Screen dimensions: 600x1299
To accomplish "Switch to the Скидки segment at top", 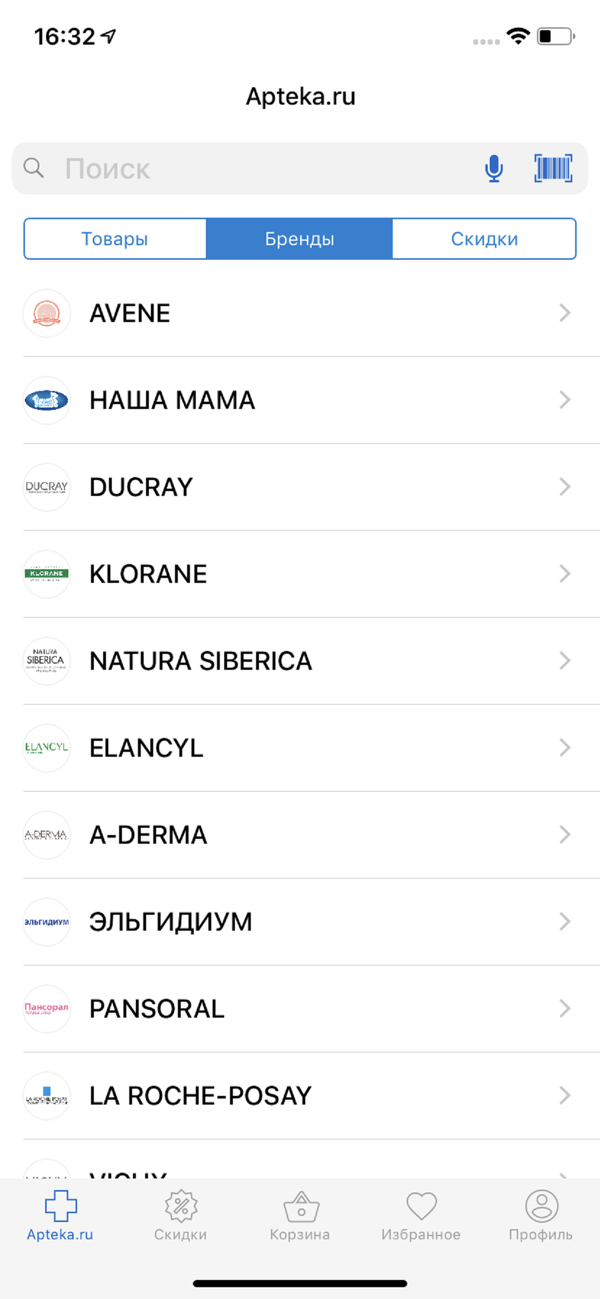I will (x=484, y=239).
